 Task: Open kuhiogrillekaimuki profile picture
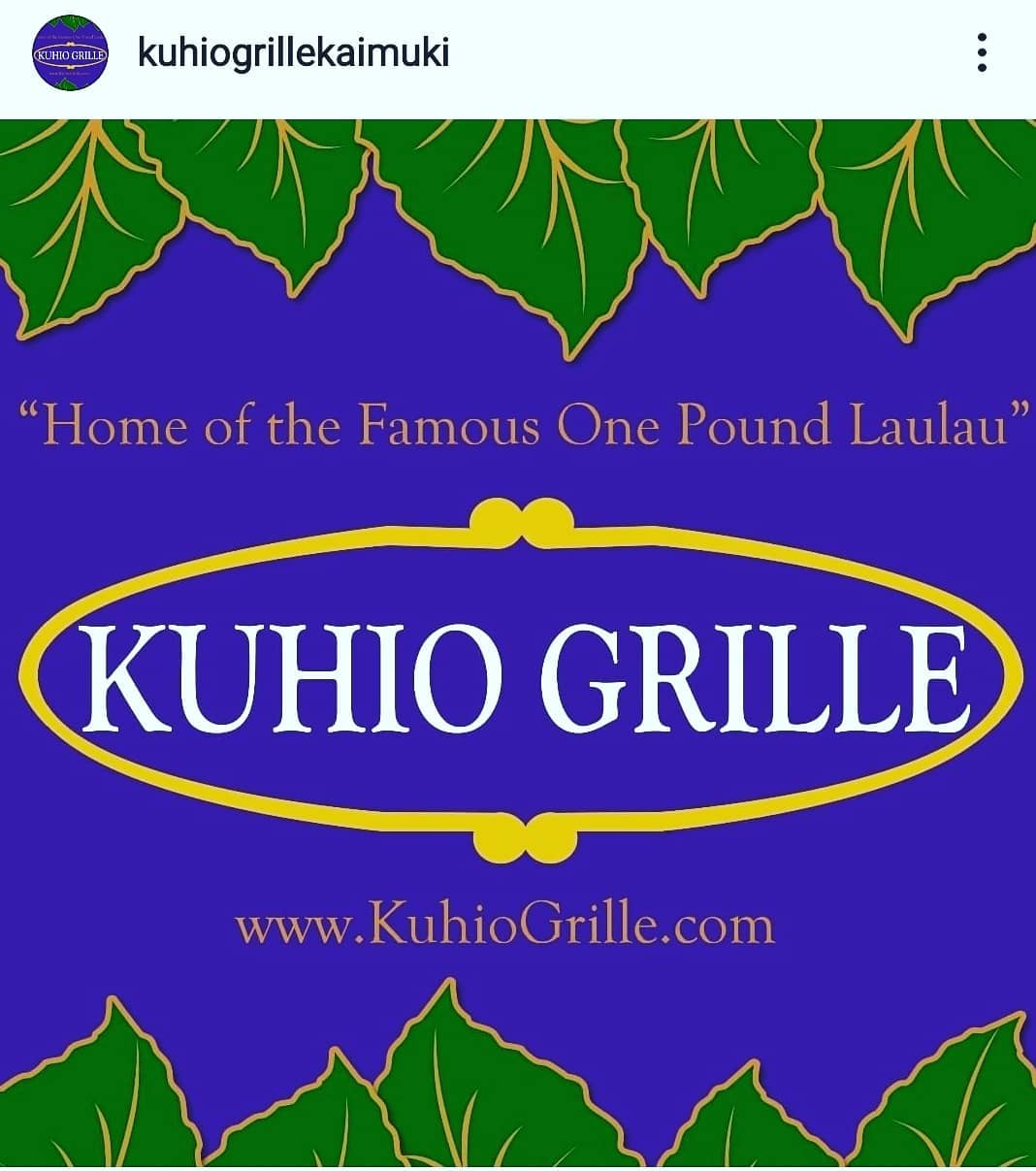click(x=70, y=53)
